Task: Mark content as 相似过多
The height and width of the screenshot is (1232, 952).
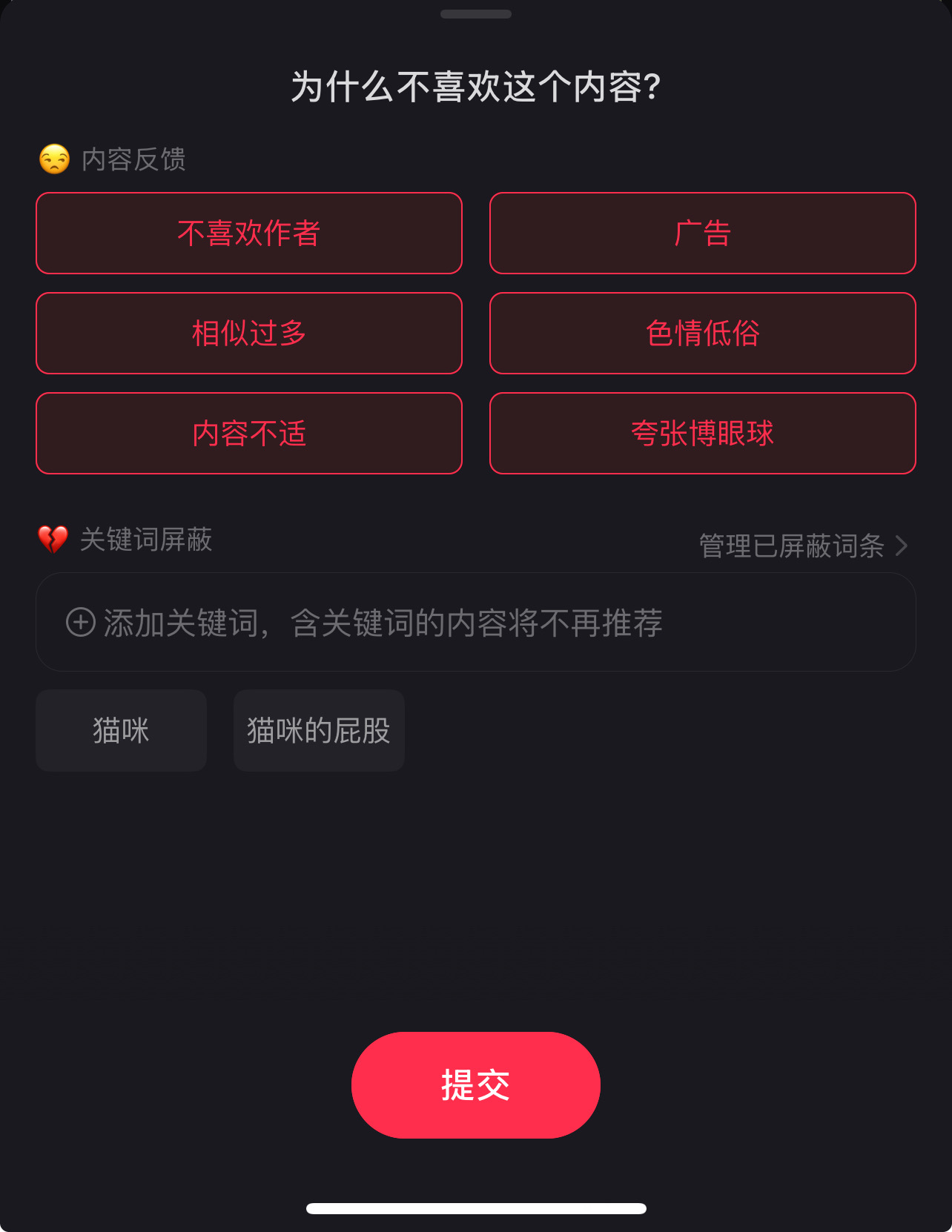Action: (249, 334)
